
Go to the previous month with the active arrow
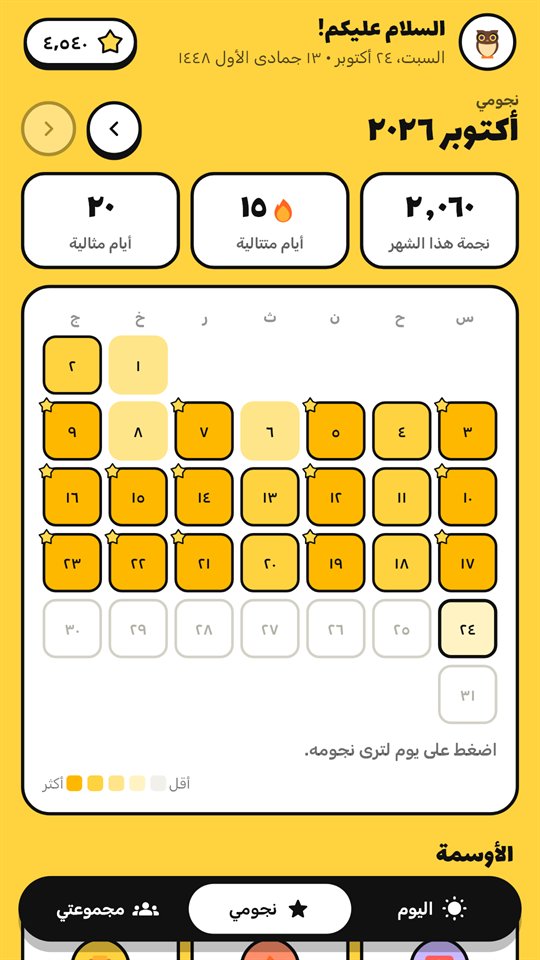(x=114, y=129)
